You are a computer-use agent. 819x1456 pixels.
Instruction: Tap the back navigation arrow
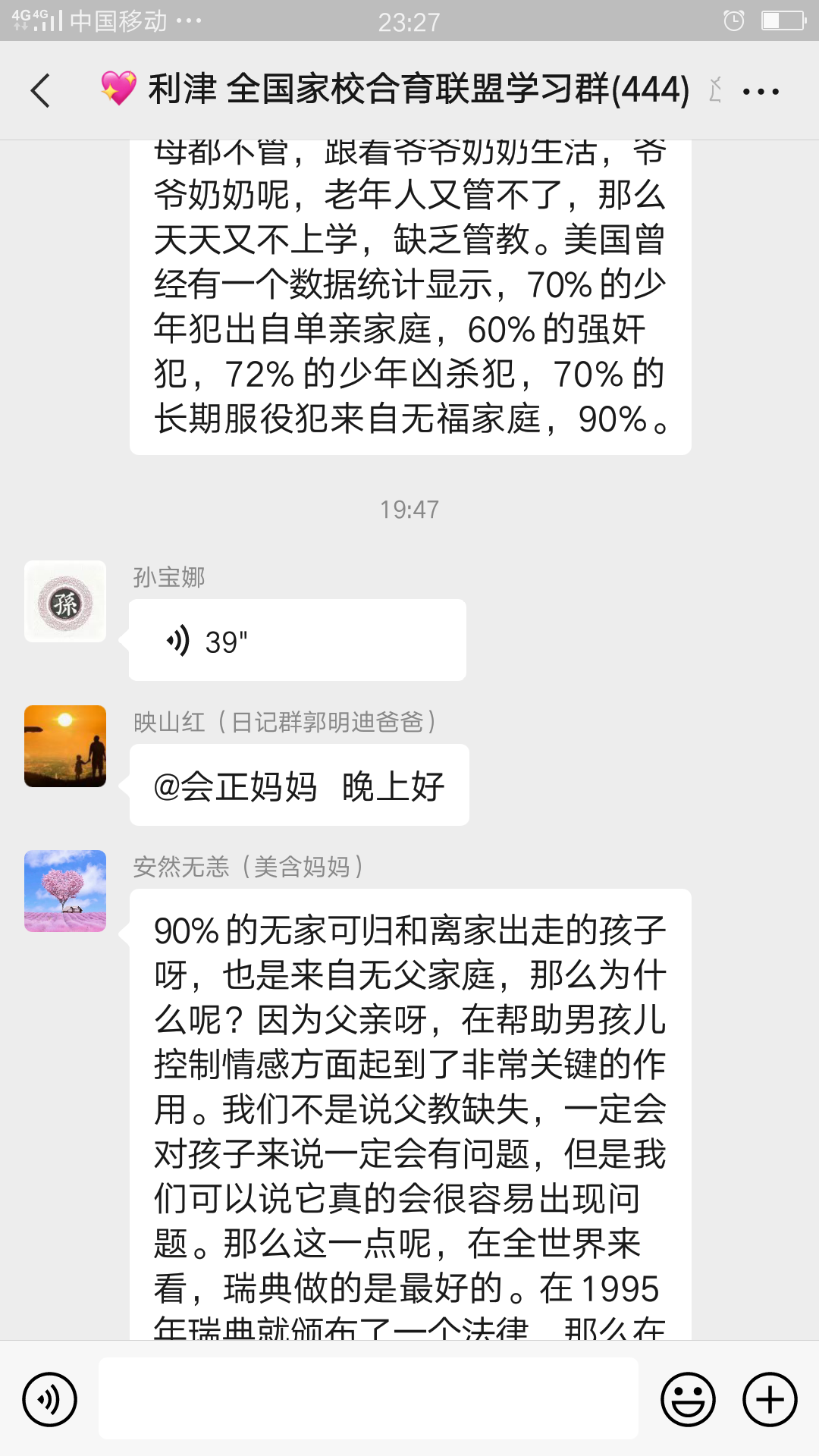coord(42,90)
